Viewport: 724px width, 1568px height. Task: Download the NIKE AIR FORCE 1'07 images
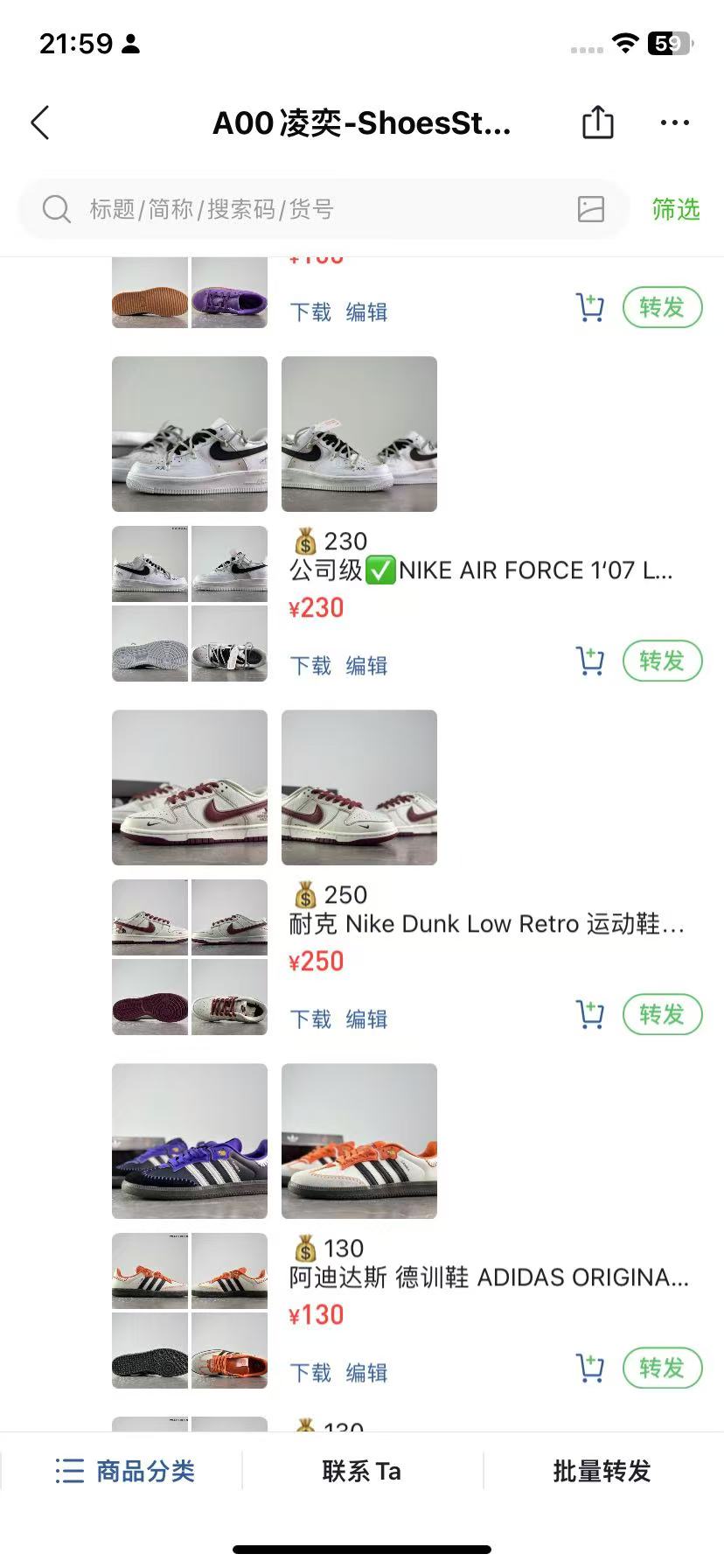tap(310, 666)
